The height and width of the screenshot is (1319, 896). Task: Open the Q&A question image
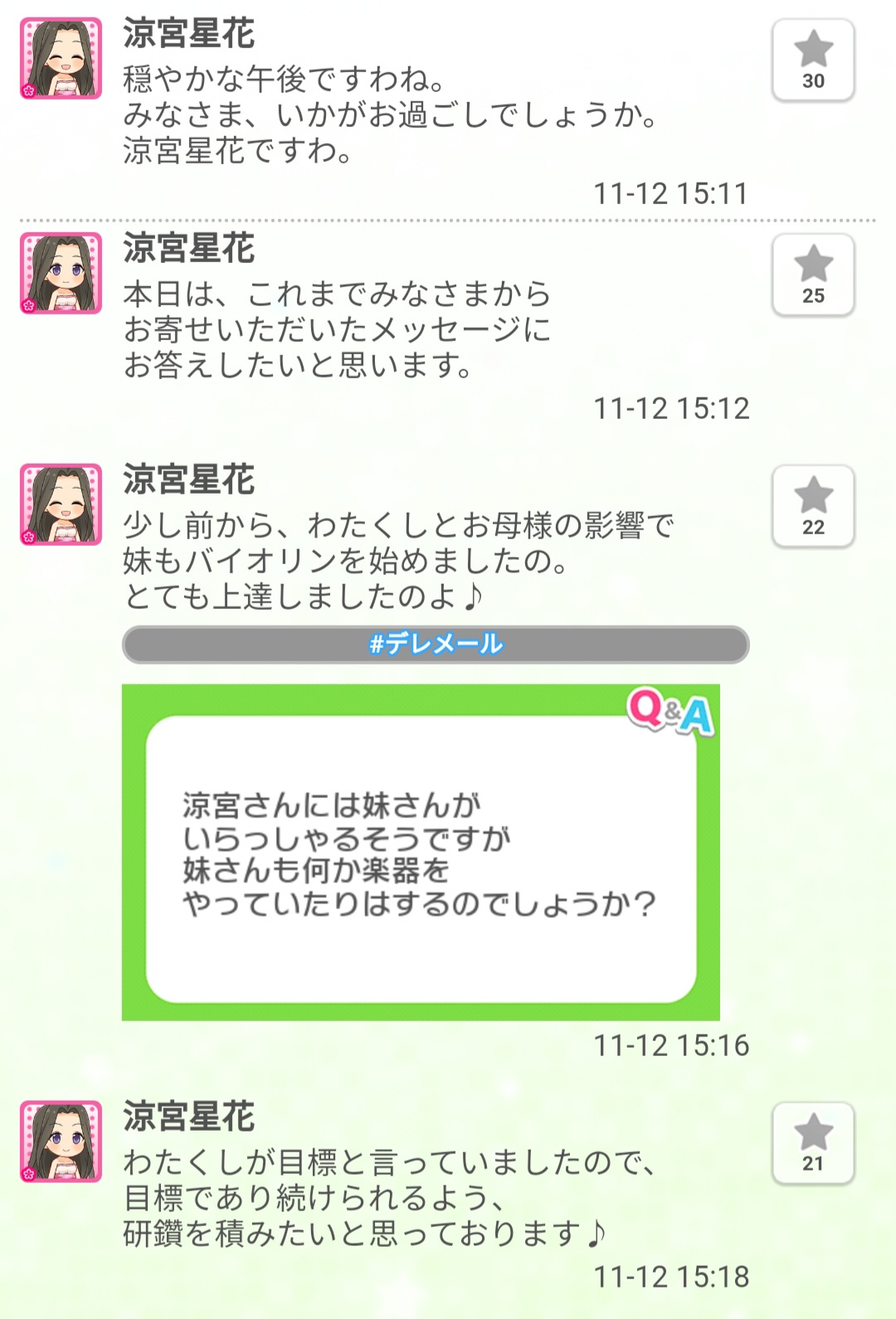click(x=421, y=852)
